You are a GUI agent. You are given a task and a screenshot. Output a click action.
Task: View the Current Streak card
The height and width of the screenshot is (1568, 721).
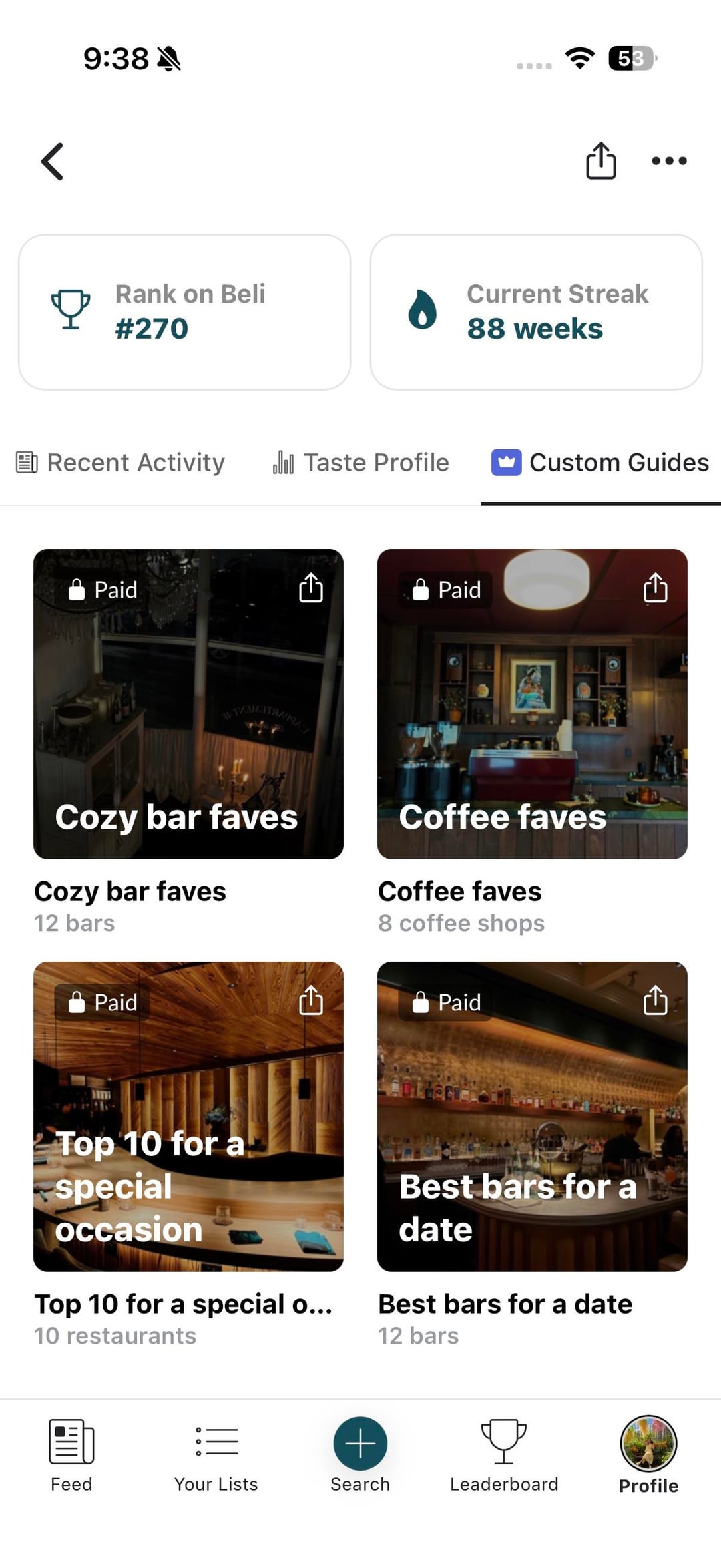click(536, 312)
